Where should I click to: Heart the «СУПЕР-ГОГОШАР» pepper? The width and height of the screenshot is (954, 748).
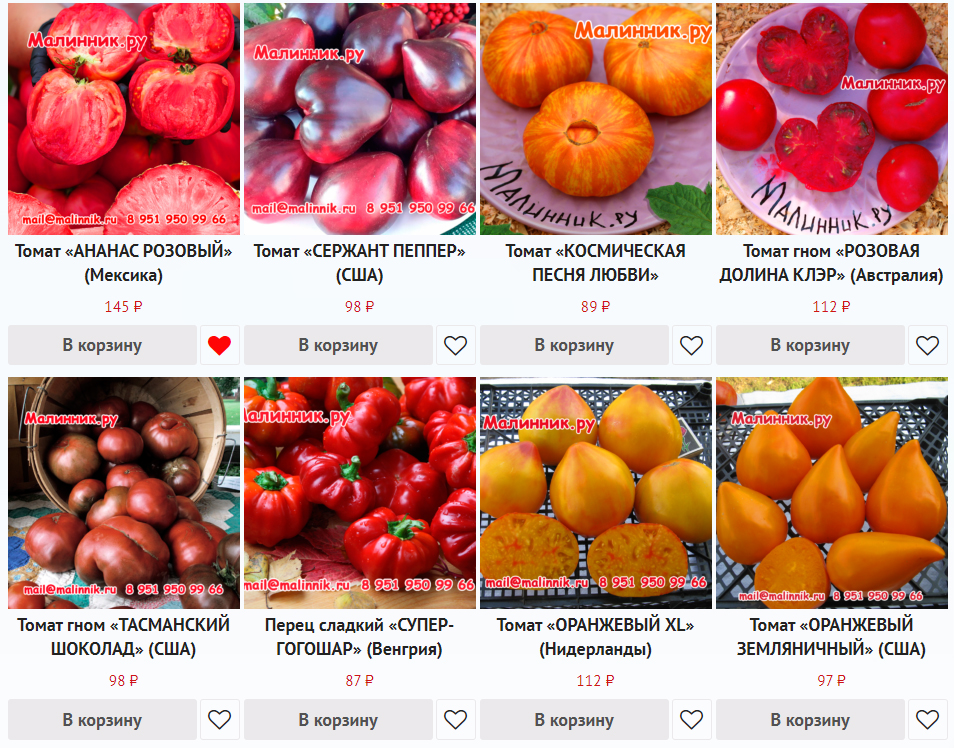455,720
